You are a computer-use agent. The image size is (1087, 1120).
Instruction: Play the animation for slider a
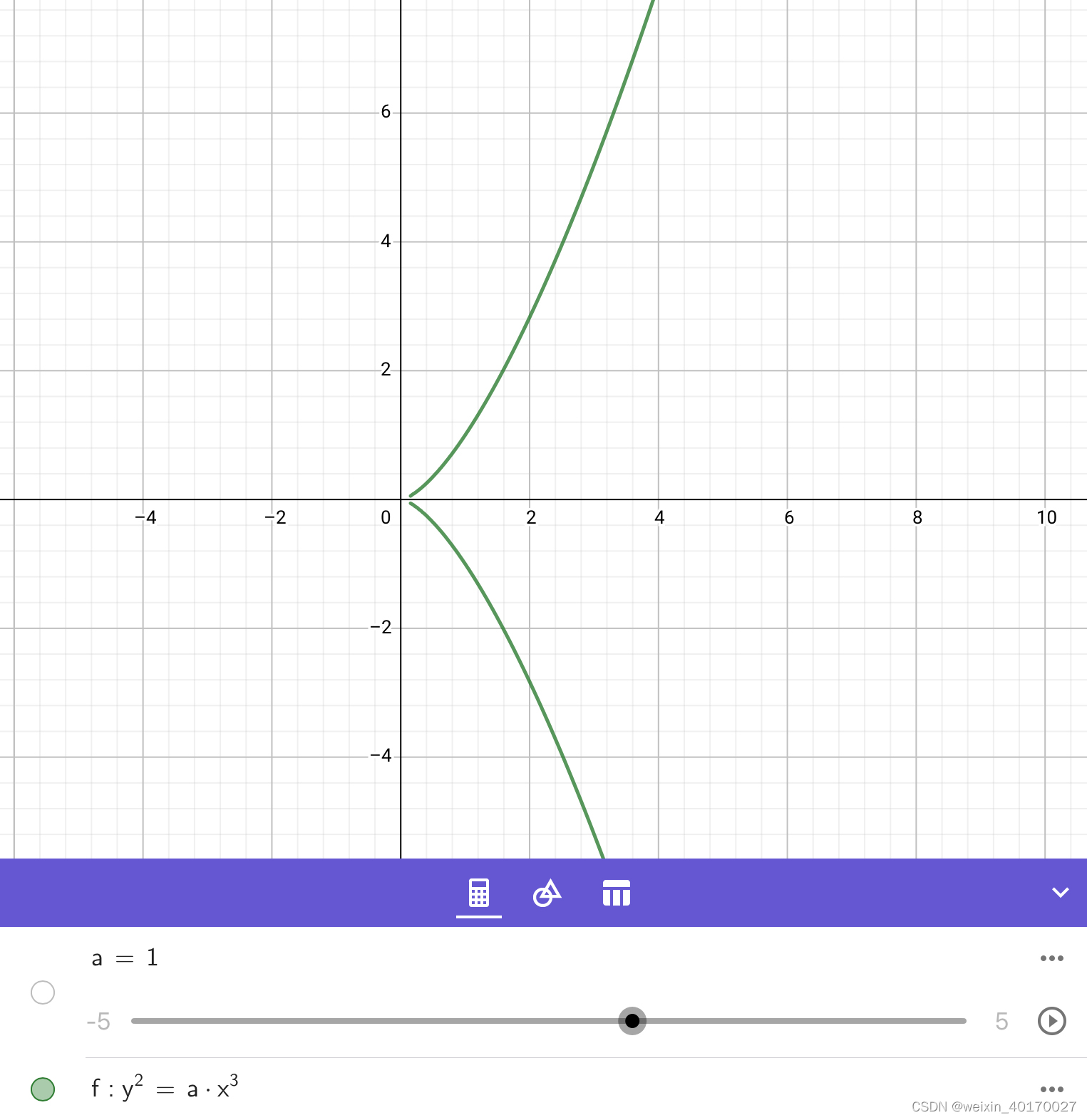pyautogui.click(x=1051, y=1021)
